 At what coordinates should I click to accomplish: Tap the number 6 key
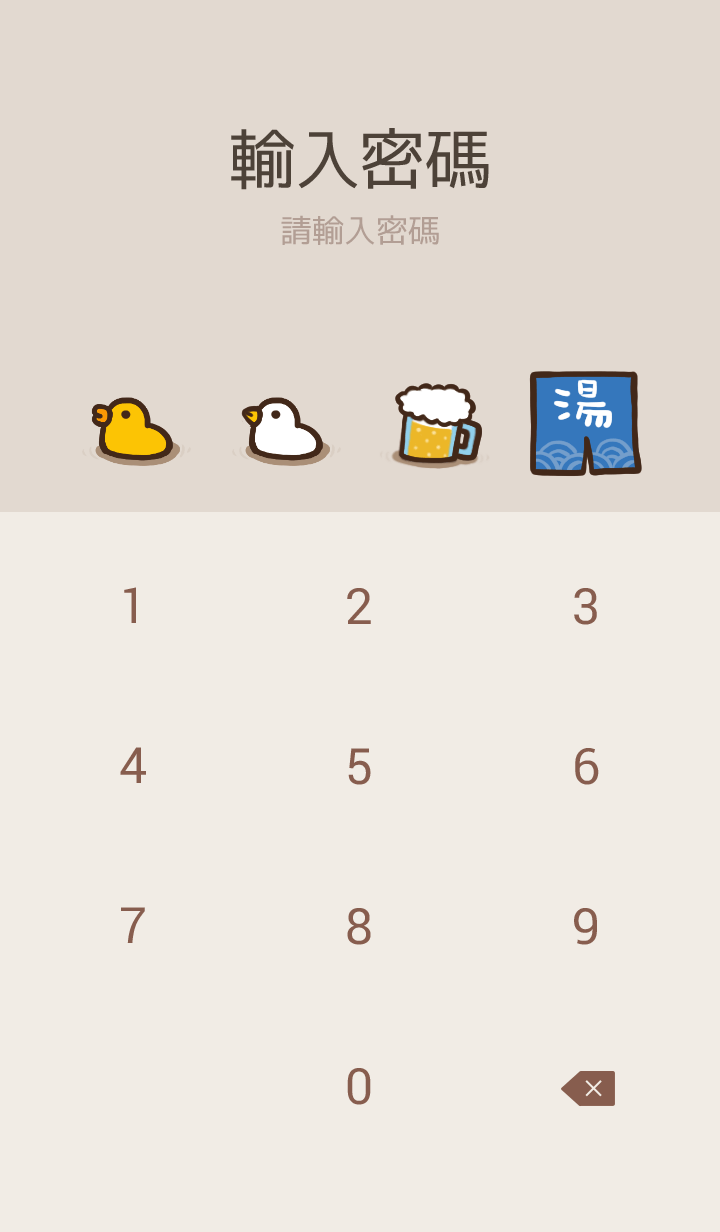586,767
